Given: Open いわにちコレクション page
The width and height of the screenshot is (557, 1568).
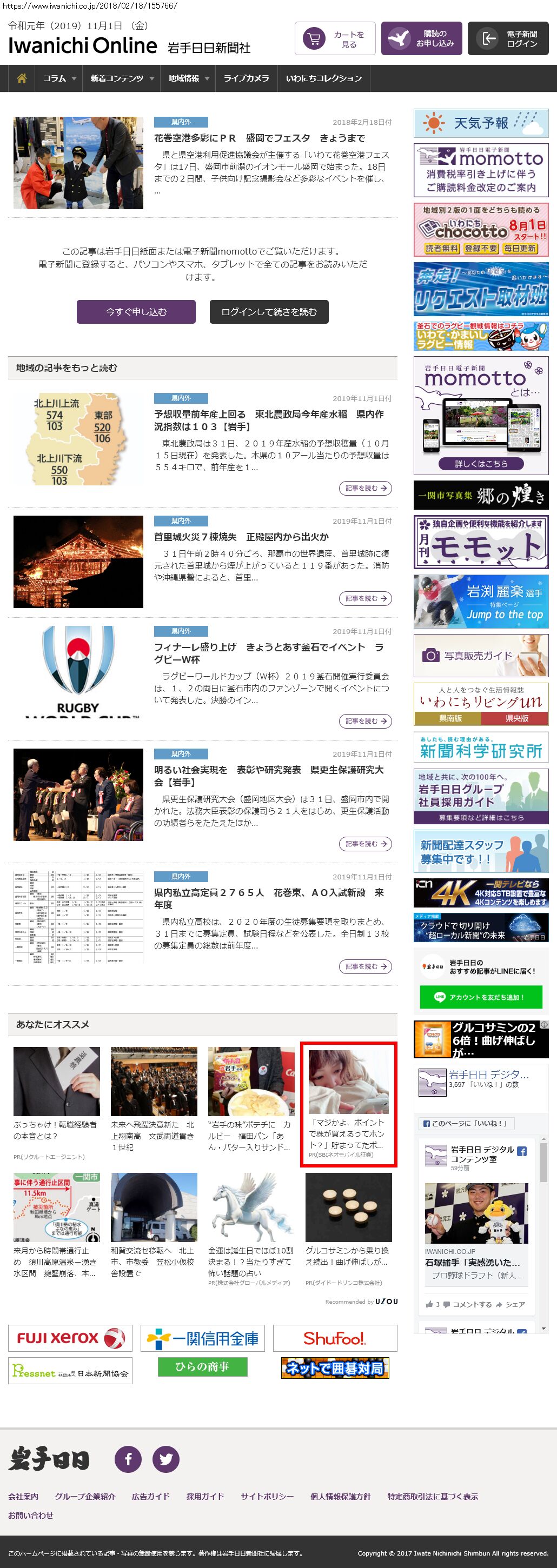Looking at the screenshot, I should [x=323, y=78].
